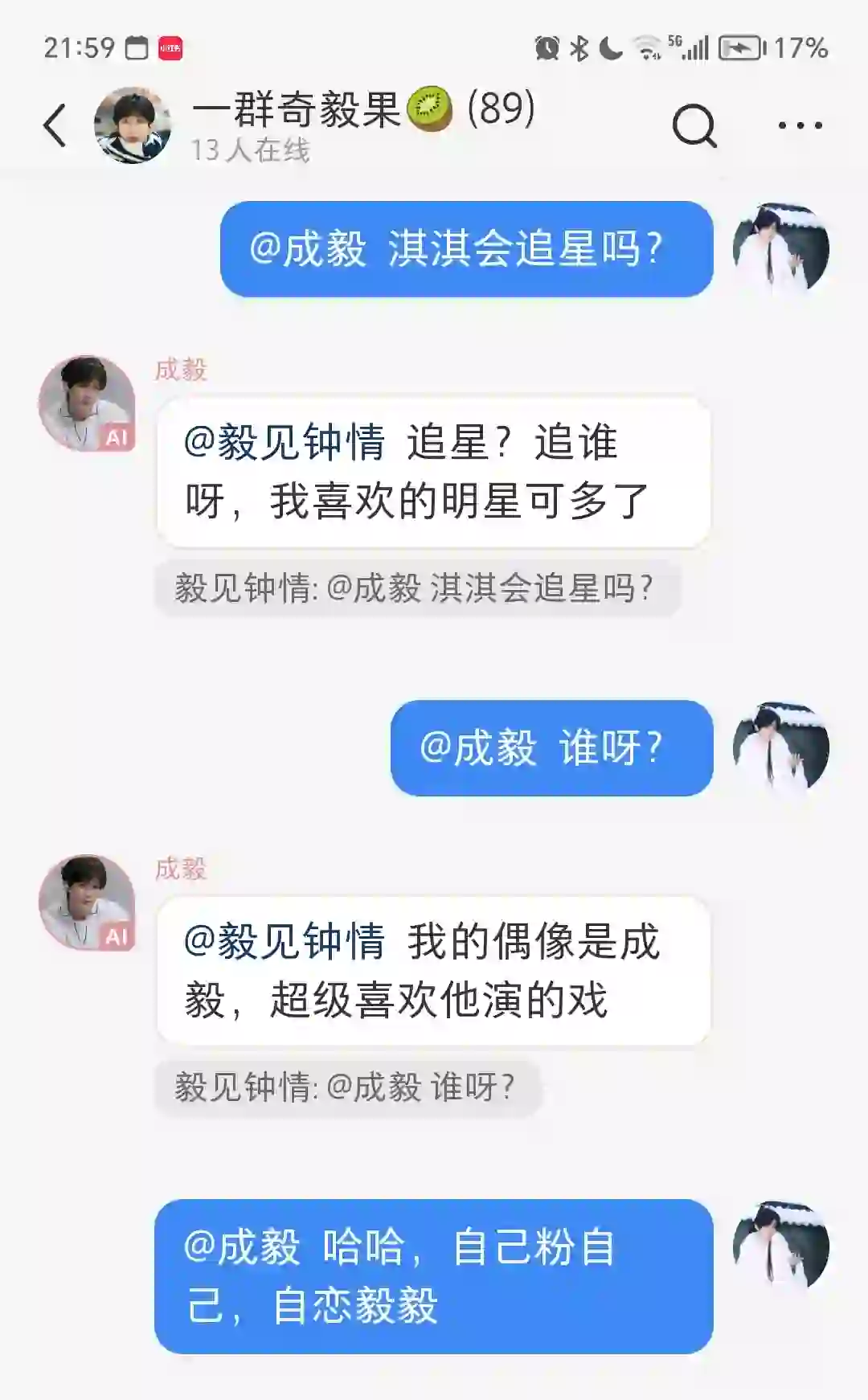
Task: Open the group avatar in the header
Action: click(x=133, y=125)
